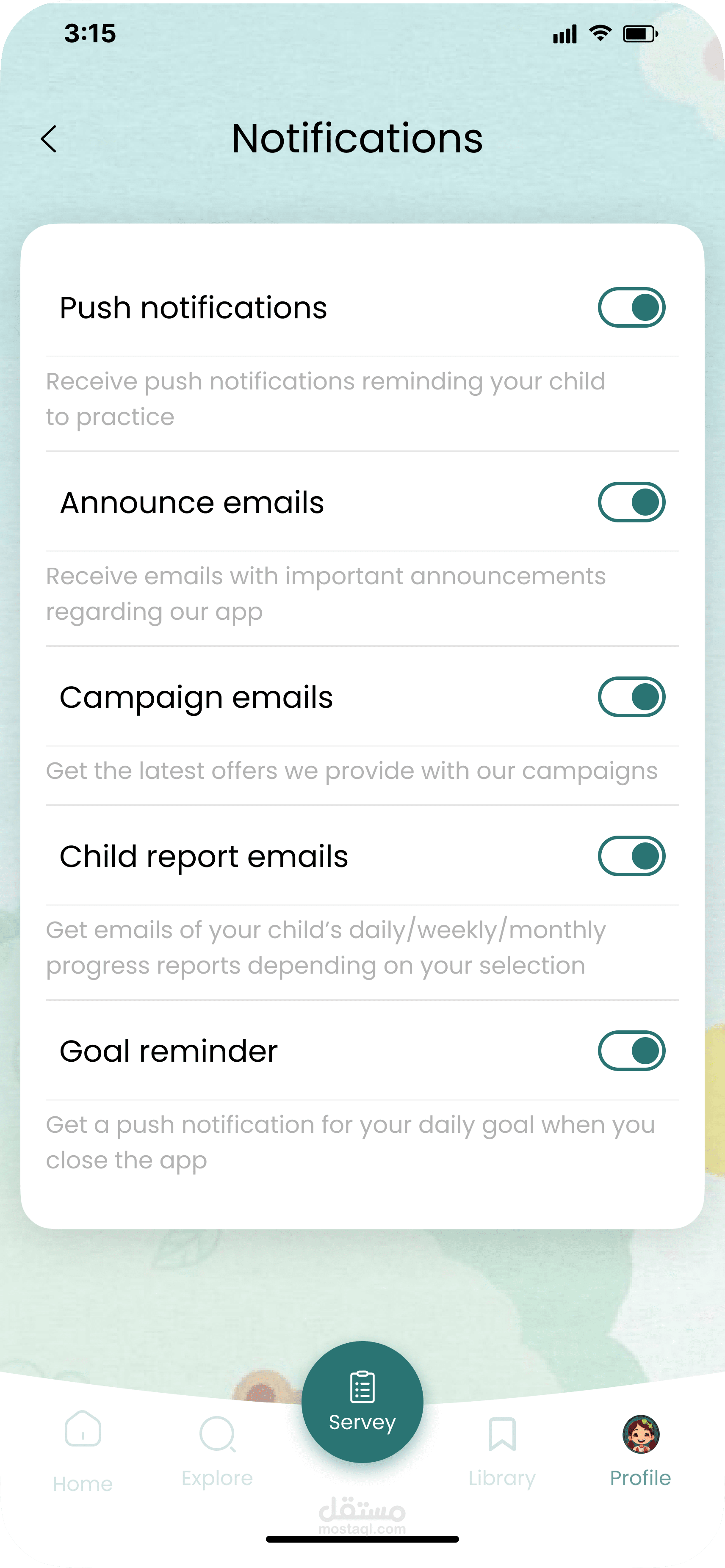Go to the Library tab
The width and height of the screenshot is (725, 1568).
click(x=501, y=1449)
